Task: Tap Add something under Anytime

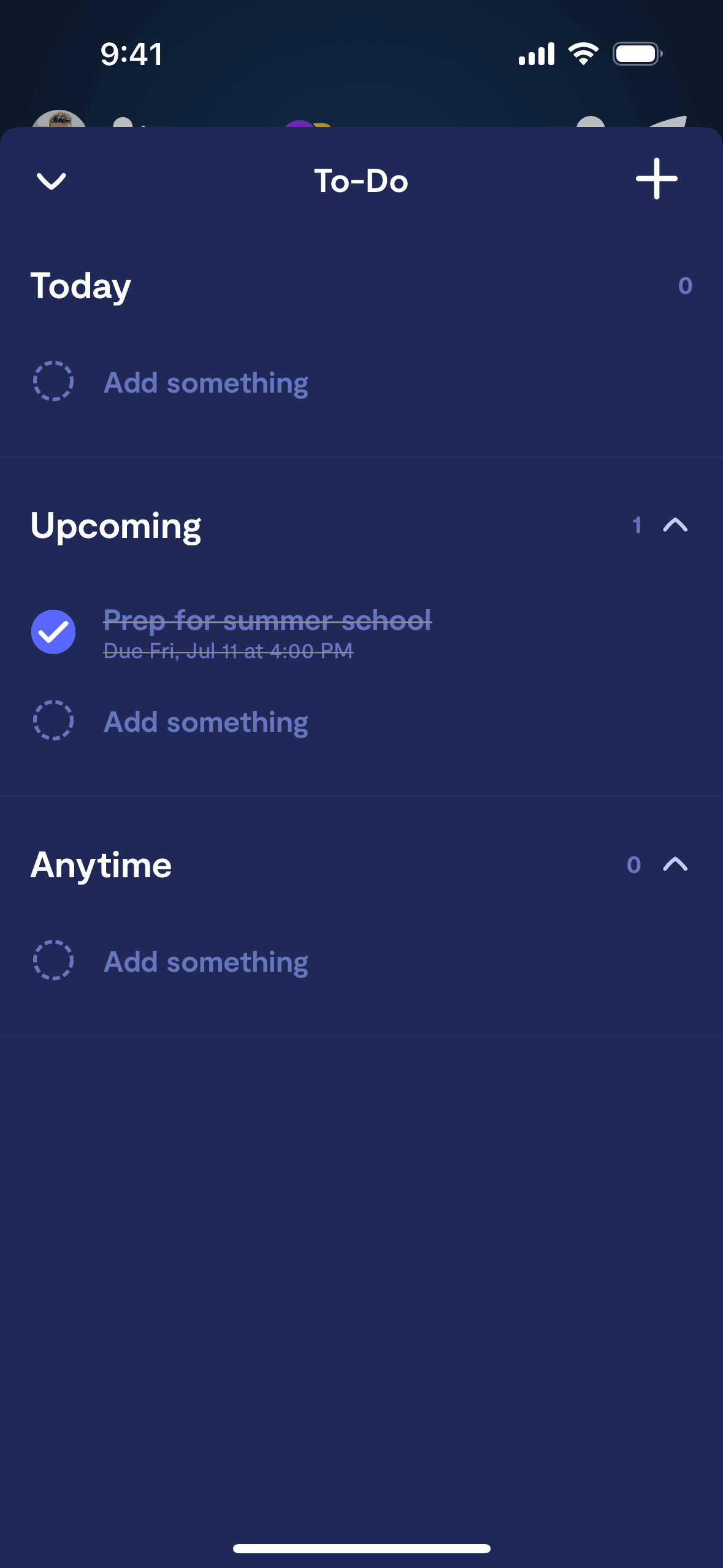Action: pyautogui.click(x=205, y=962)
